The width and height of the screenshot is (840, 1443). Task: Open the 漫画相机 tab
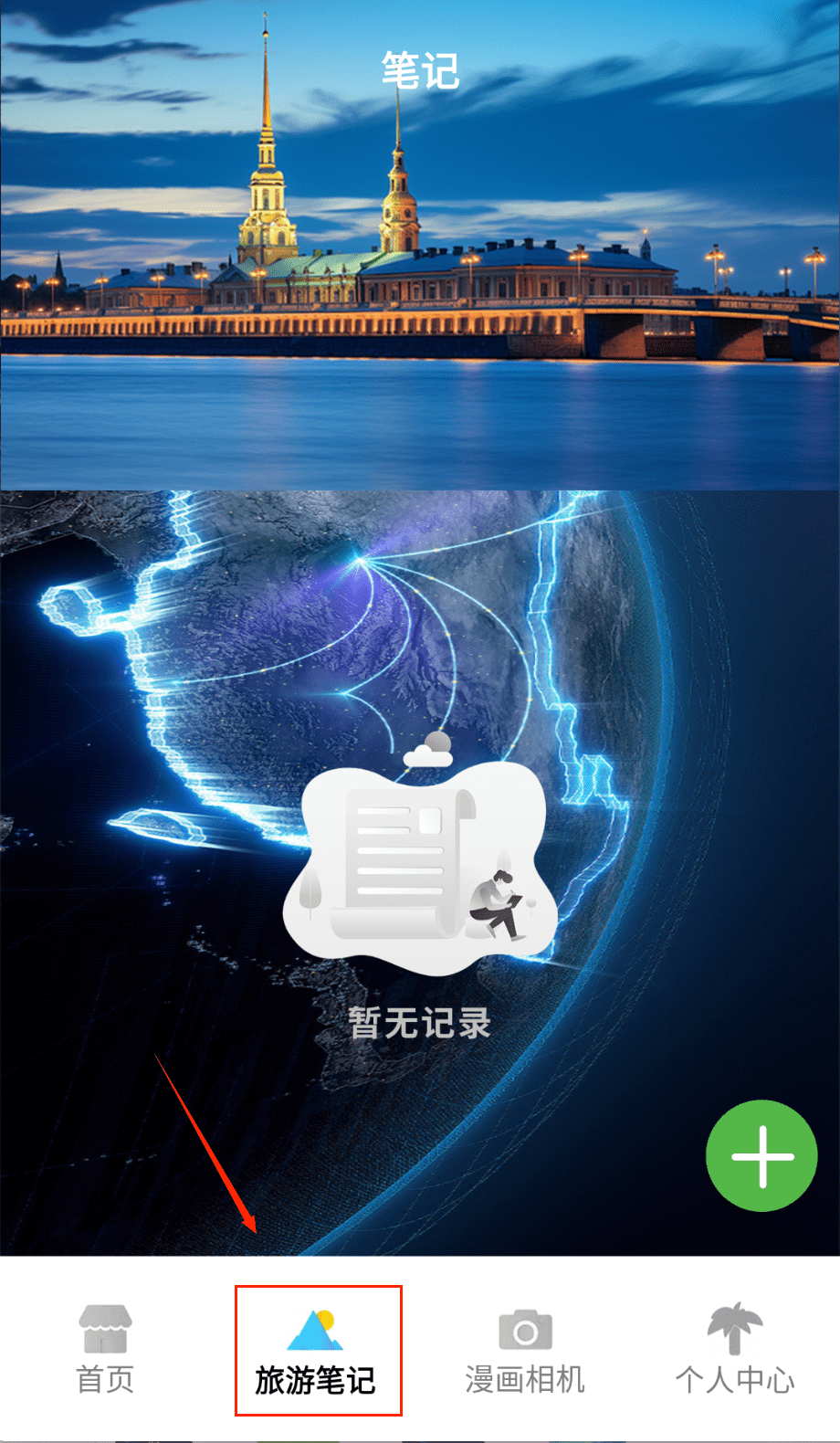click(x=525, y=1350)
